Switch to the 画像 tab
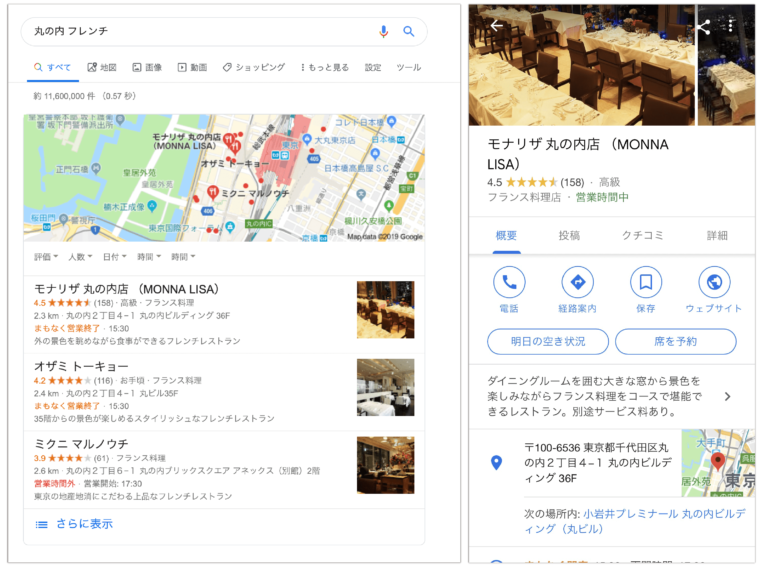The width and height of the screenshot is (768, 567). click(146, 68)
